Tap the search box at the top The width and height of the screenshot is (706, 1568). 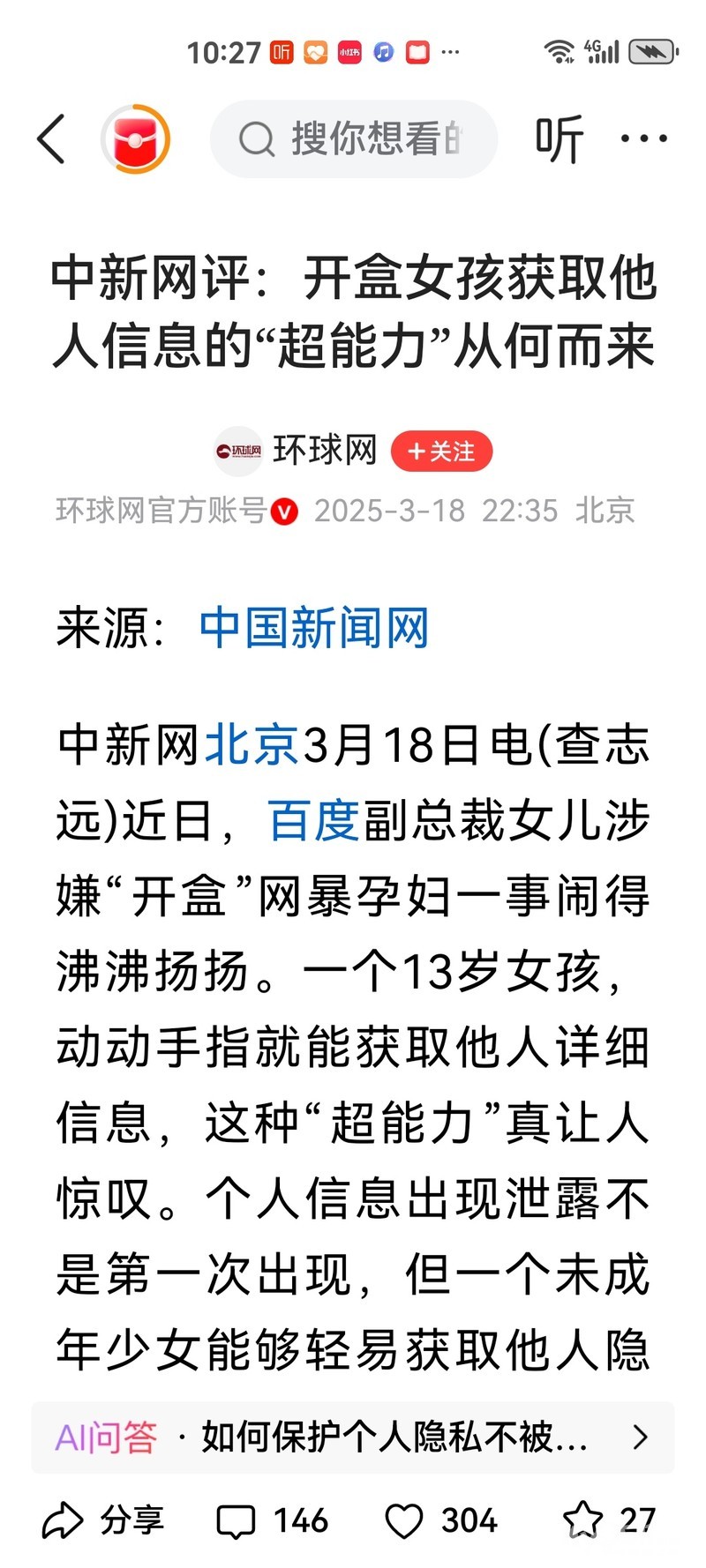coord(354,138)
